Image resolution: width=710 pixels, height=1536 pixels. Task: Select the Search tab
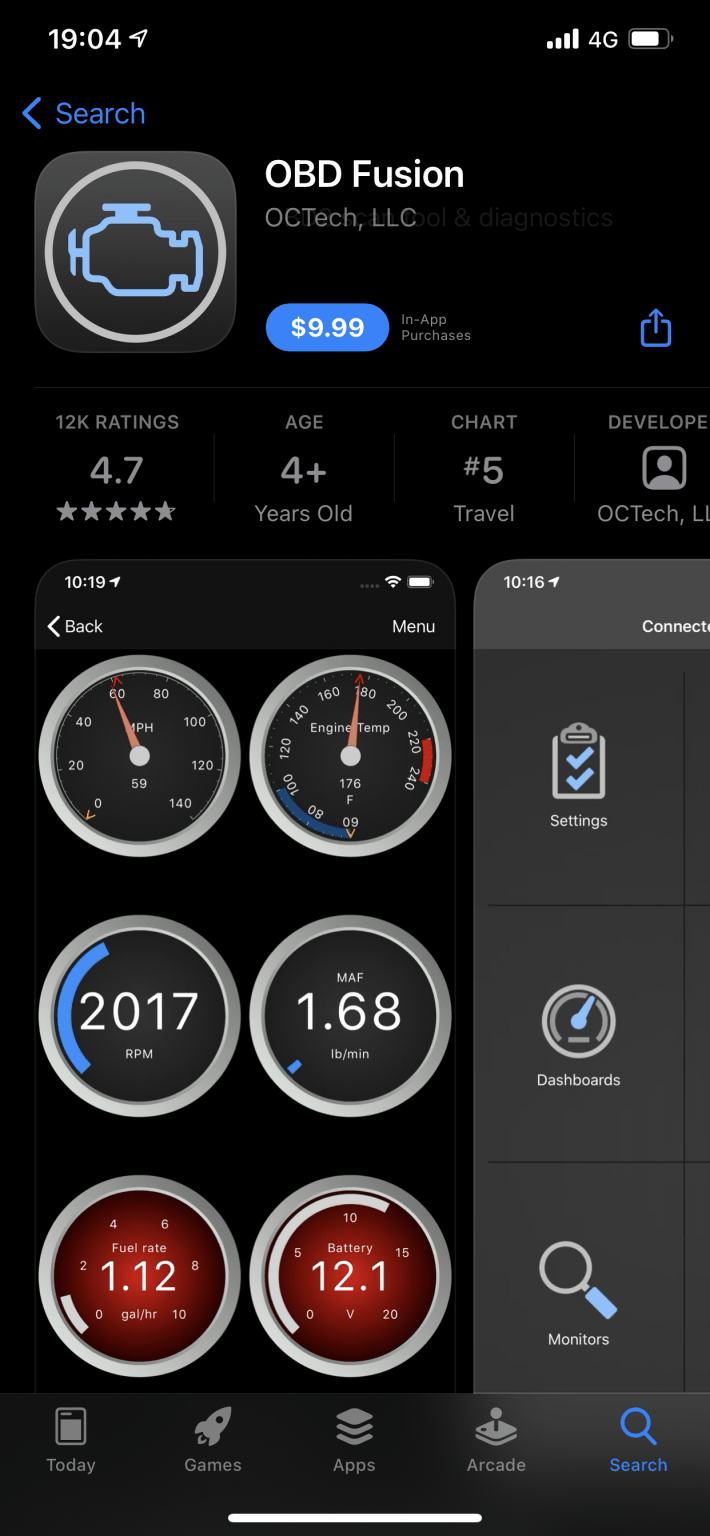[638, 1440]
